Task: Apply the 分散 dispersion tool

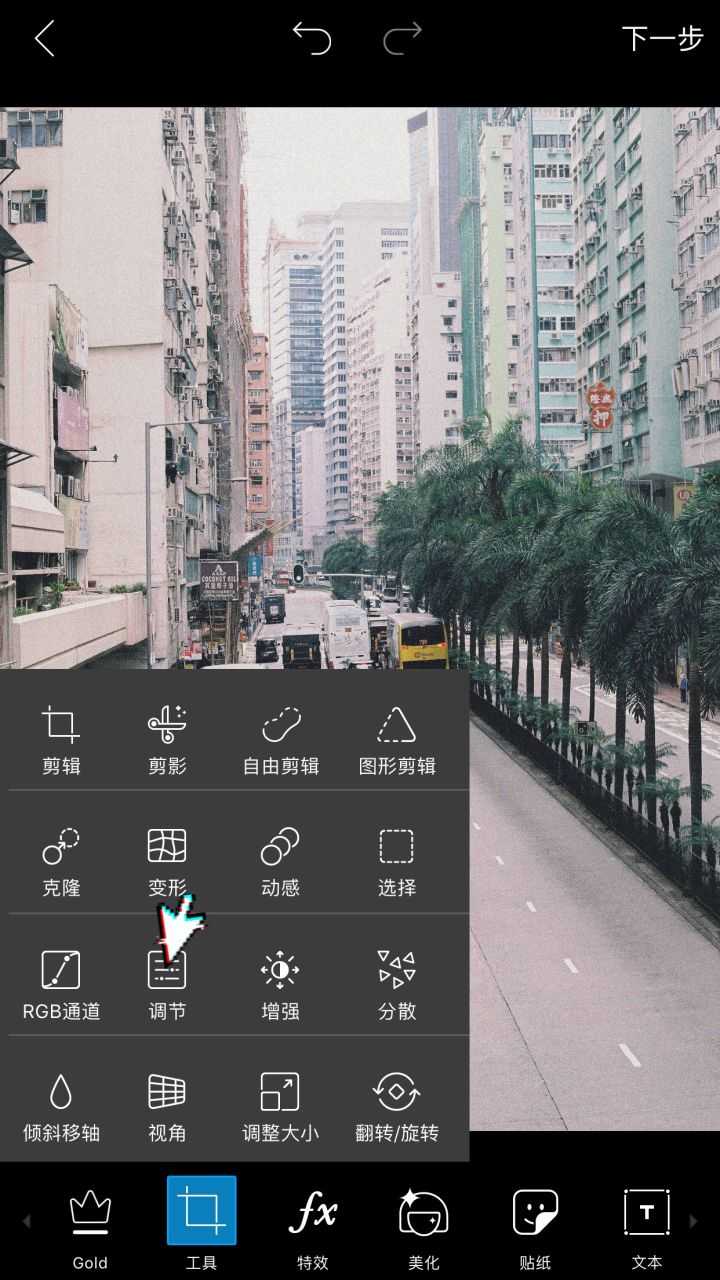Action: pos(397,984)
